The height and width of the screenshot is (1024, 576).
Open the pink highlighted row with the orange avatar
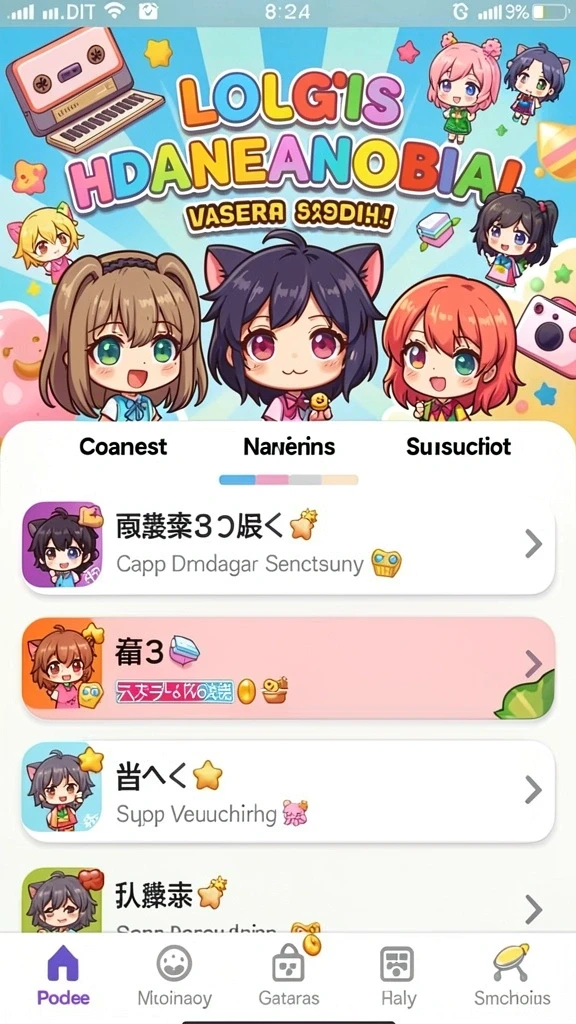pyautogui.click(x=288, y=667)
